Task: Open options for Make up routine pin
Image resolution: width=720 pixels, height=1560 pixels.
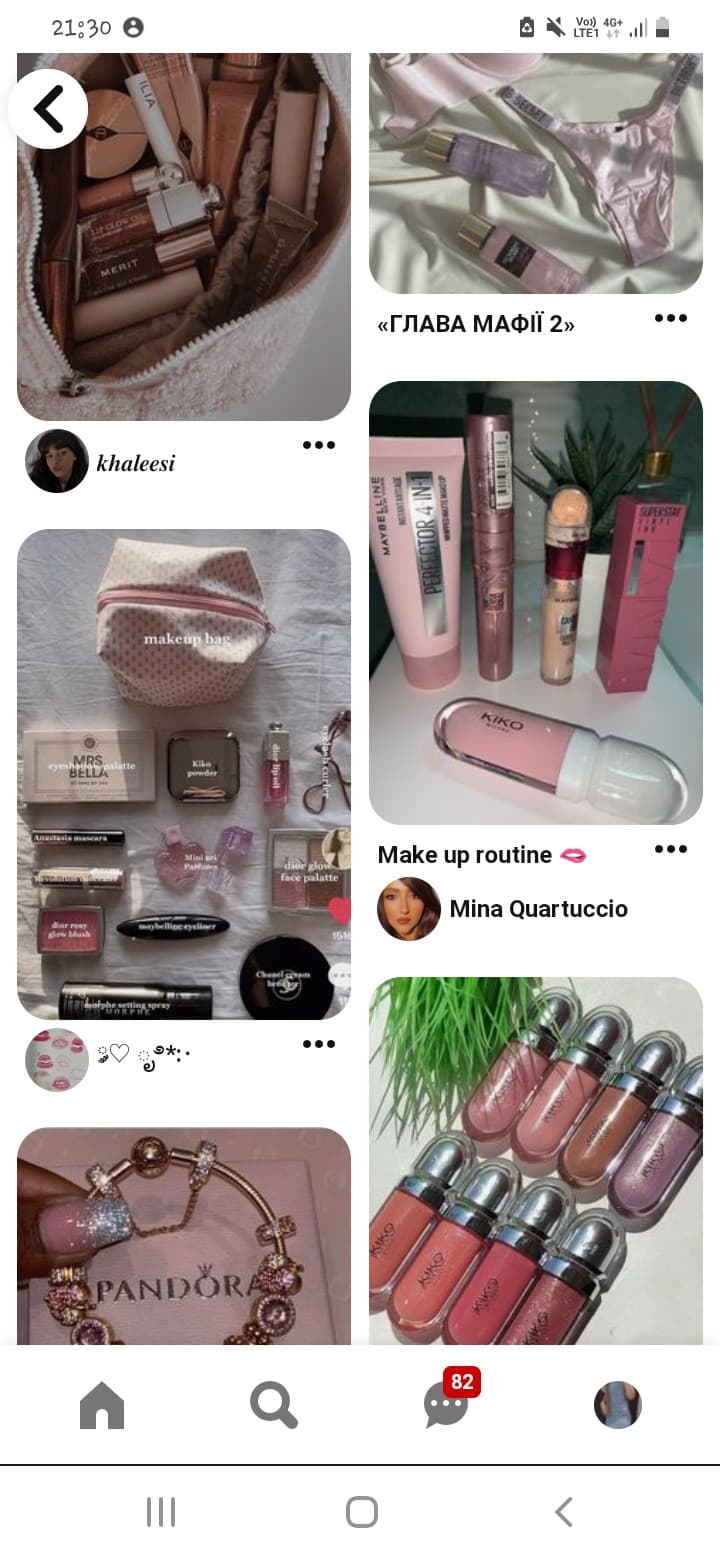Action: click(x=671, y=849)
